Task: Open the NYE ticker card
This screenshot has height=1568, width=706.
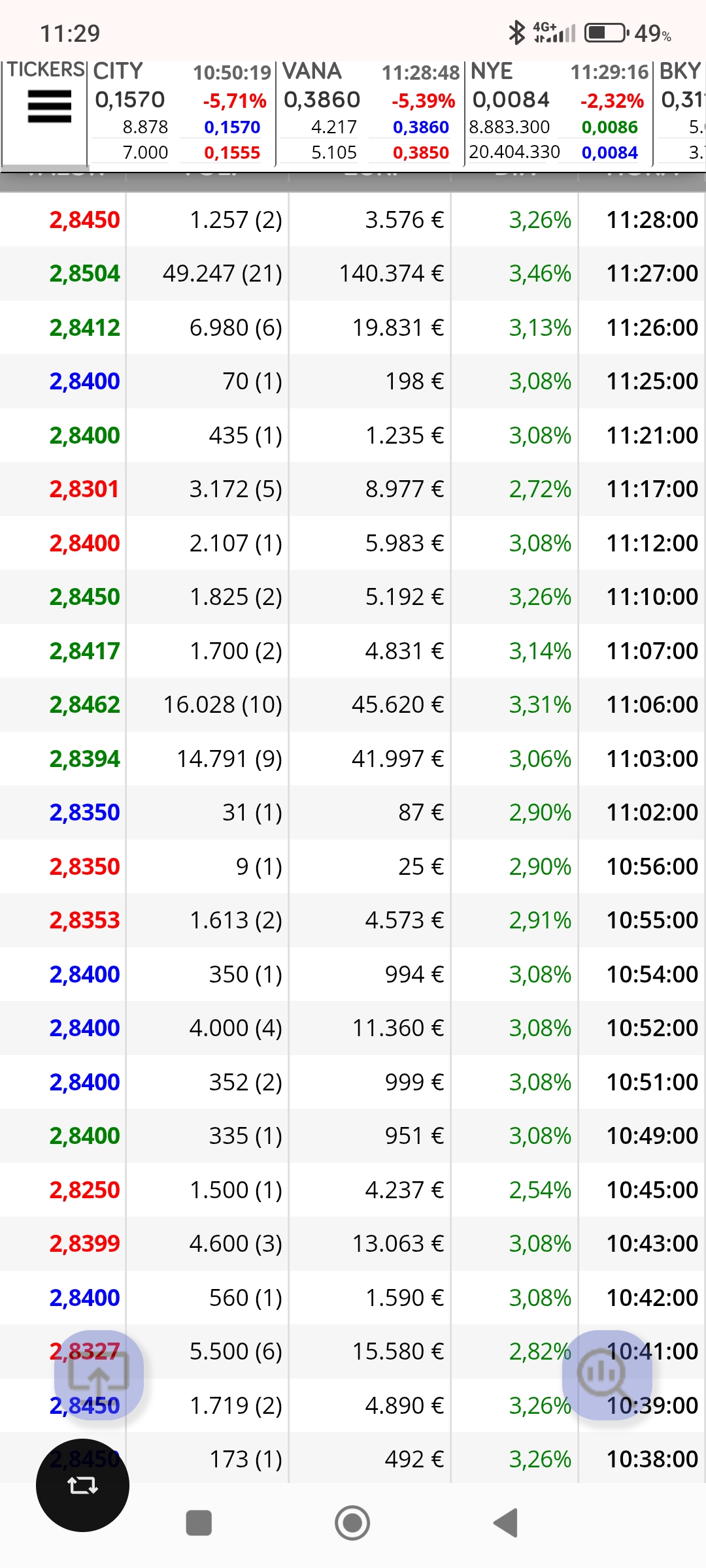Action: coord(559,112)
